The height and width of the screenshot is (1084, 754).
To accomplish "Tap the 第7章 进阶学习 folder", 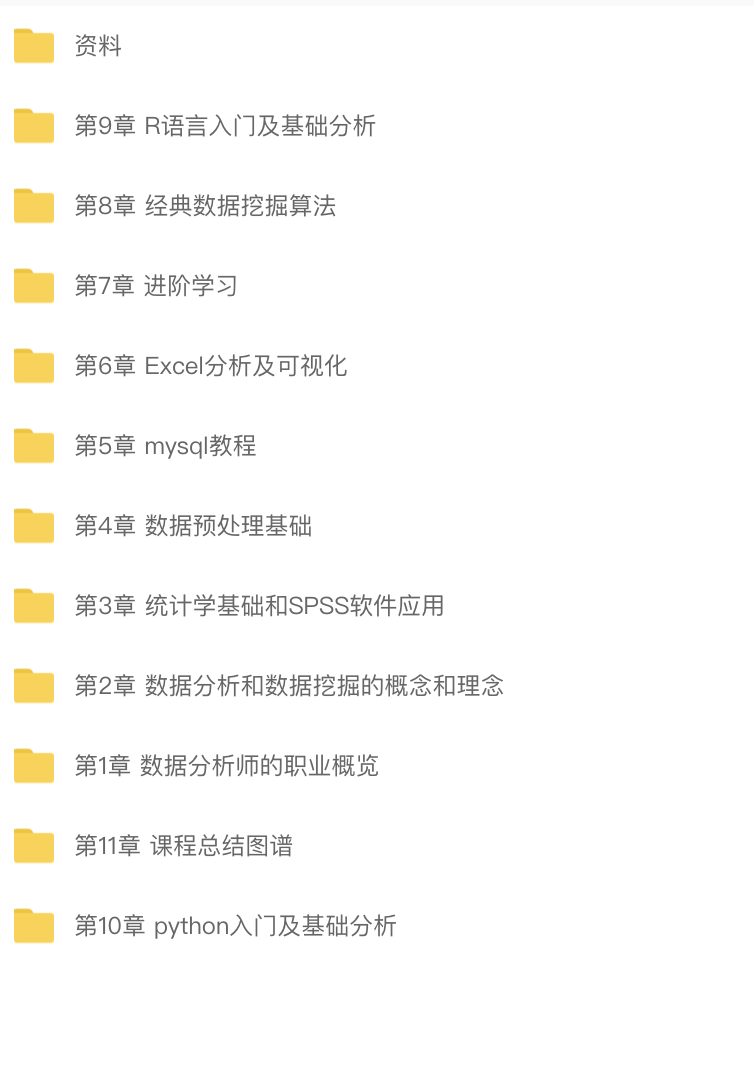I will pyautogui.click(x=156, y=286).
